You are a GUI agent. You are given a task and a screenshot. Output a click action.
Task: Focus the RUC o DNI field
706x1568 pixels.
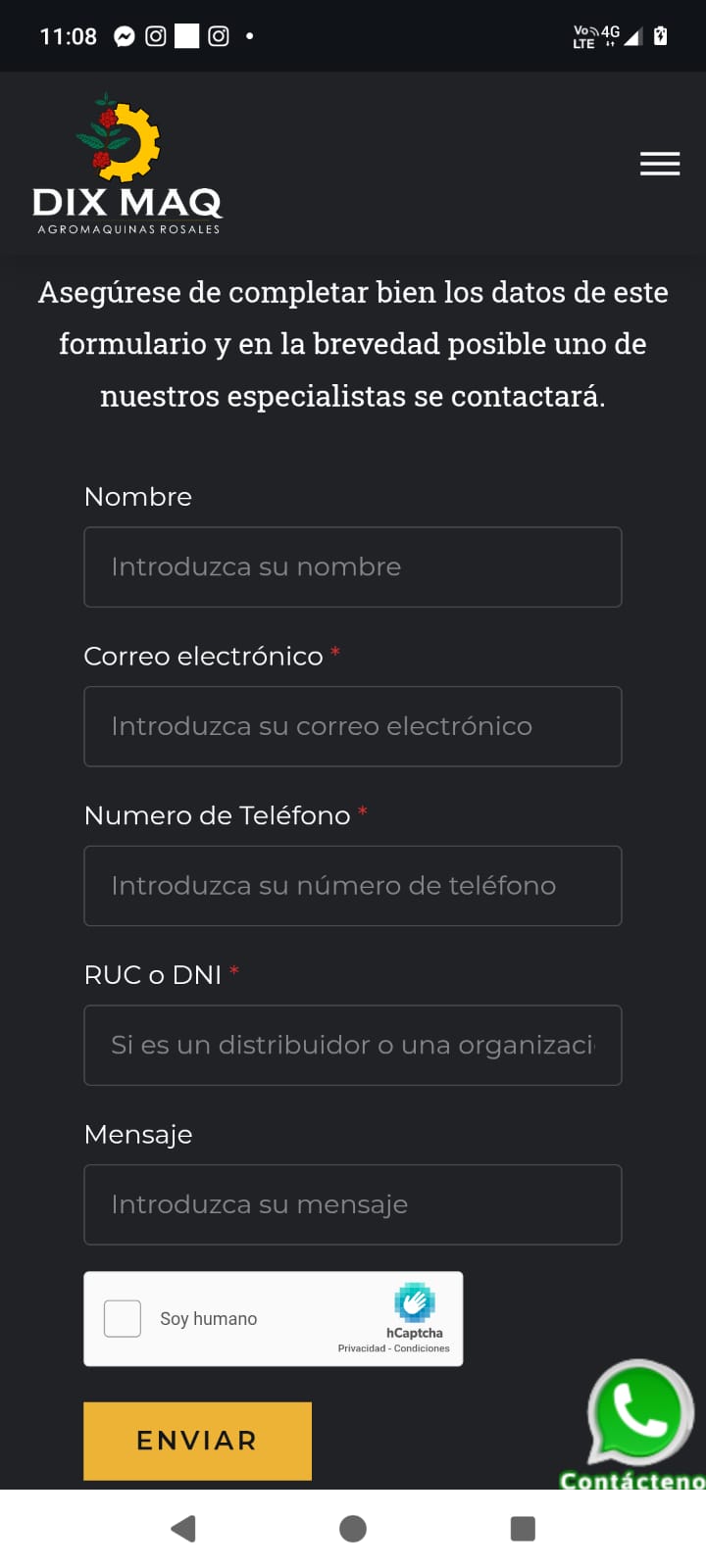point(353,1045)
